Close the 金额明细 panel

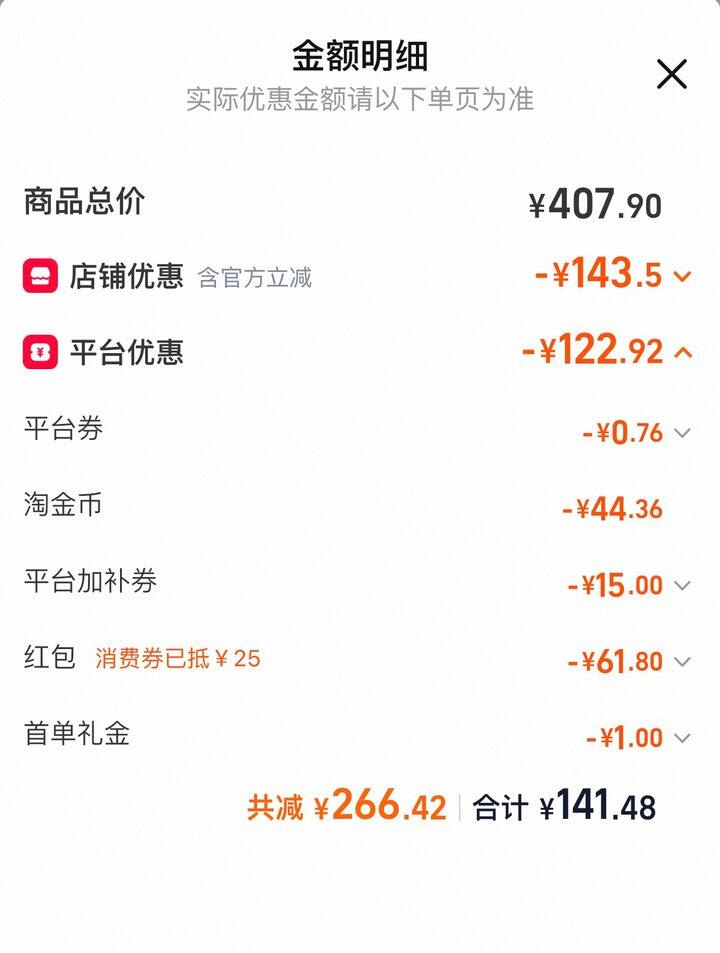click(x=671, y=74)
